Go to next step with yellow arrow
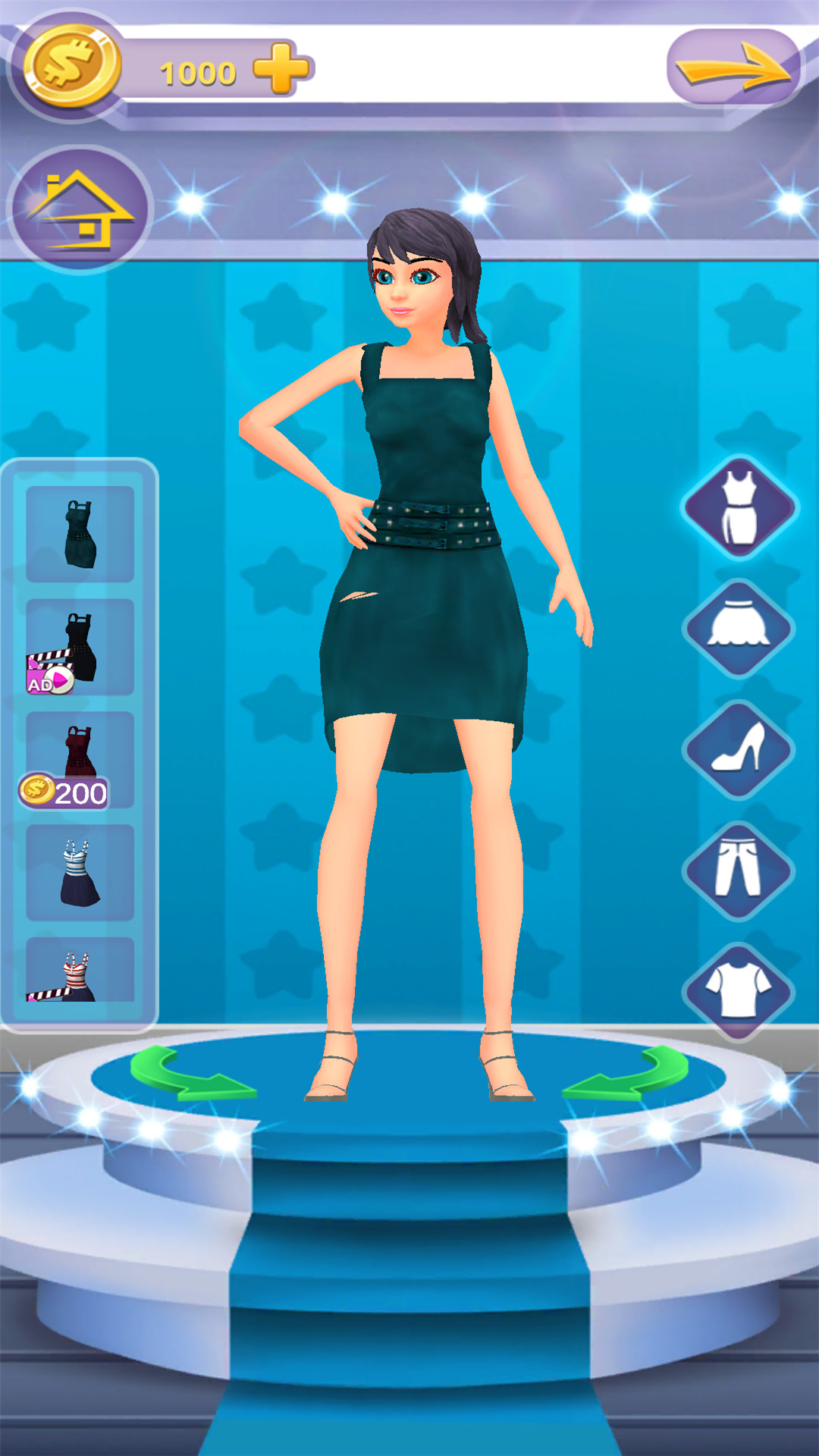 click(733, 68)
